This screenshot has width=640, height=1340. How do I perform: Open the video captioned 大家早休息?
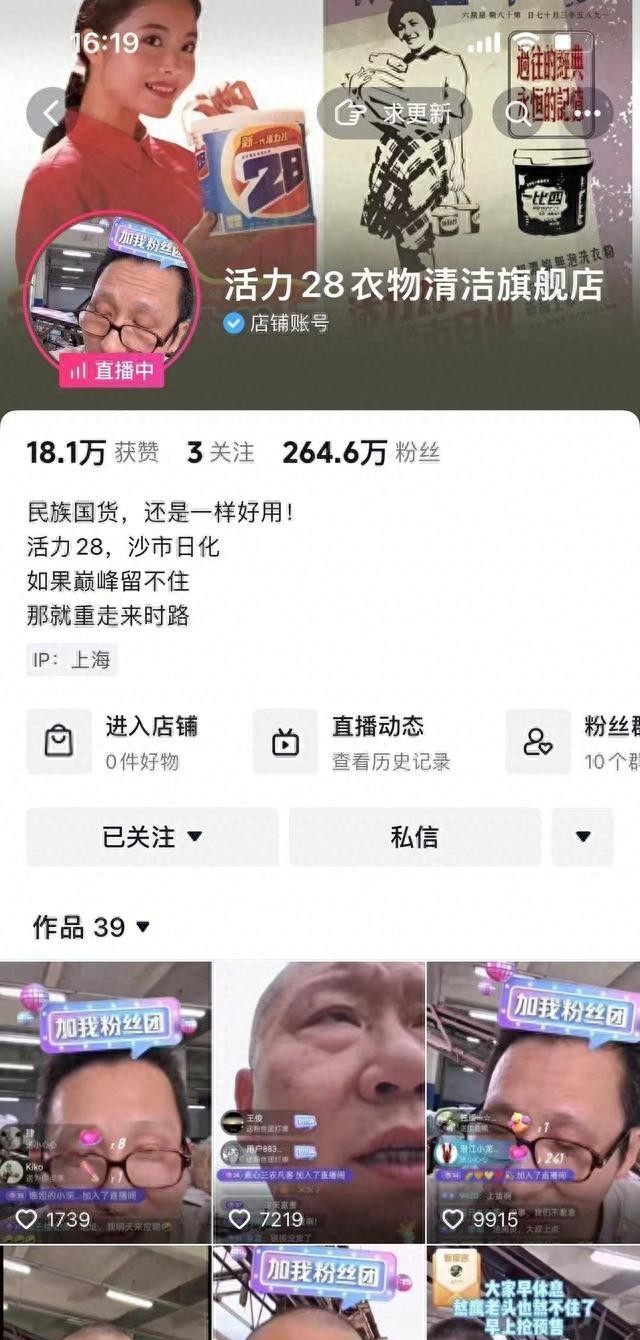[533, 1295]
